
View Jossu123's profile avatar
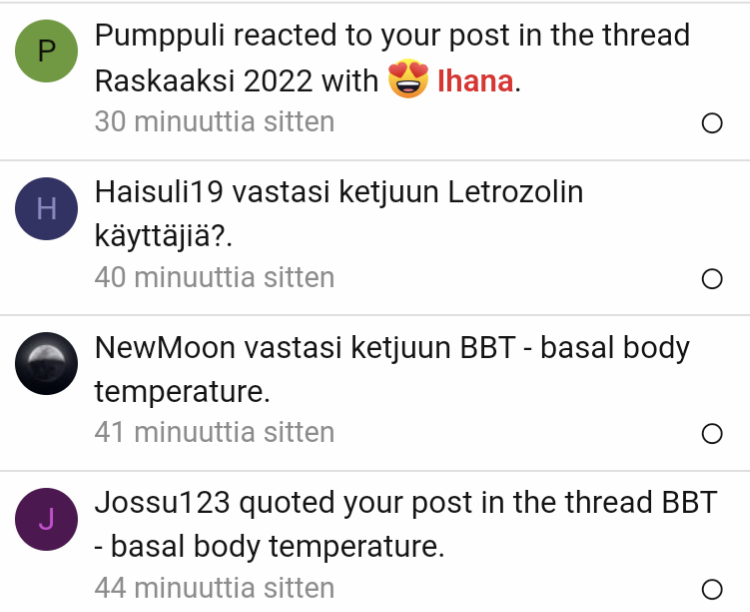[46, 519]
